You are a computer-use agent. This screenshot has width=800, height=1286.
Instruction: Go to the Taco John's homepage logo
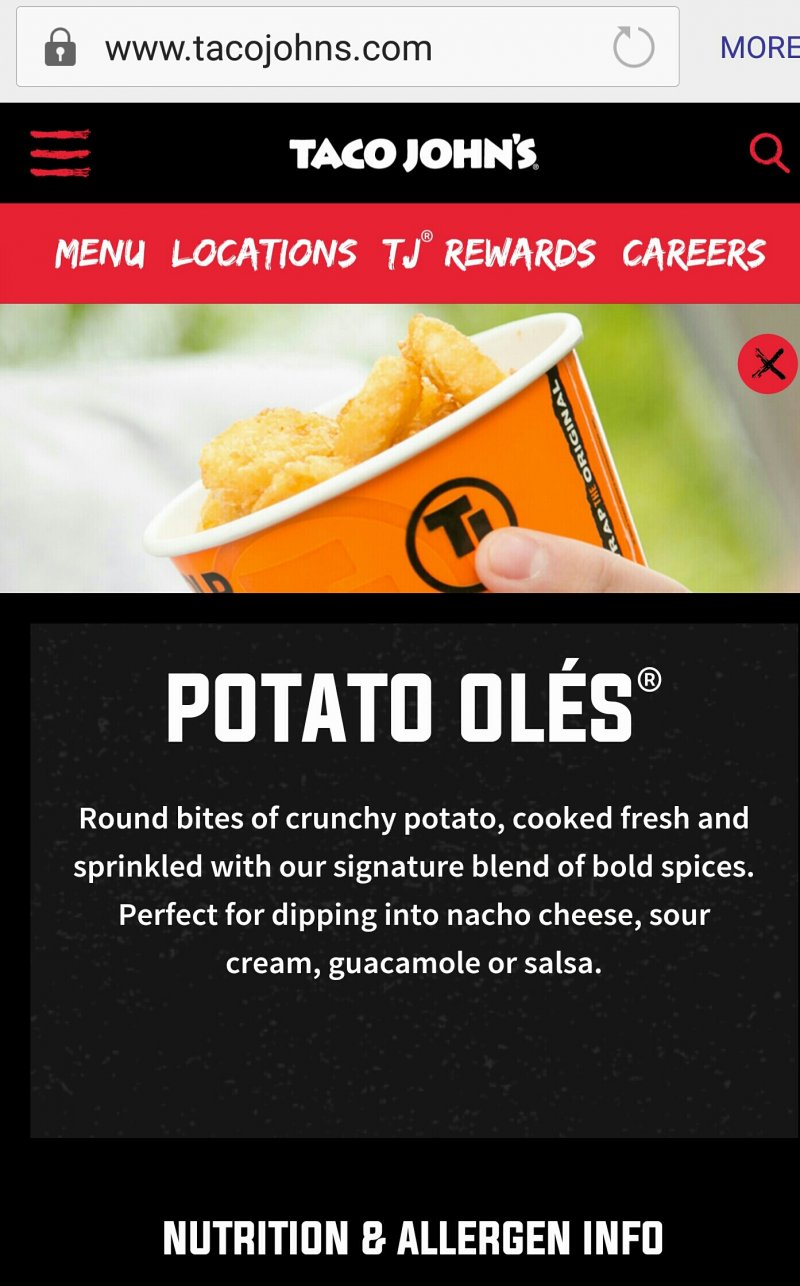click(414, 154)
